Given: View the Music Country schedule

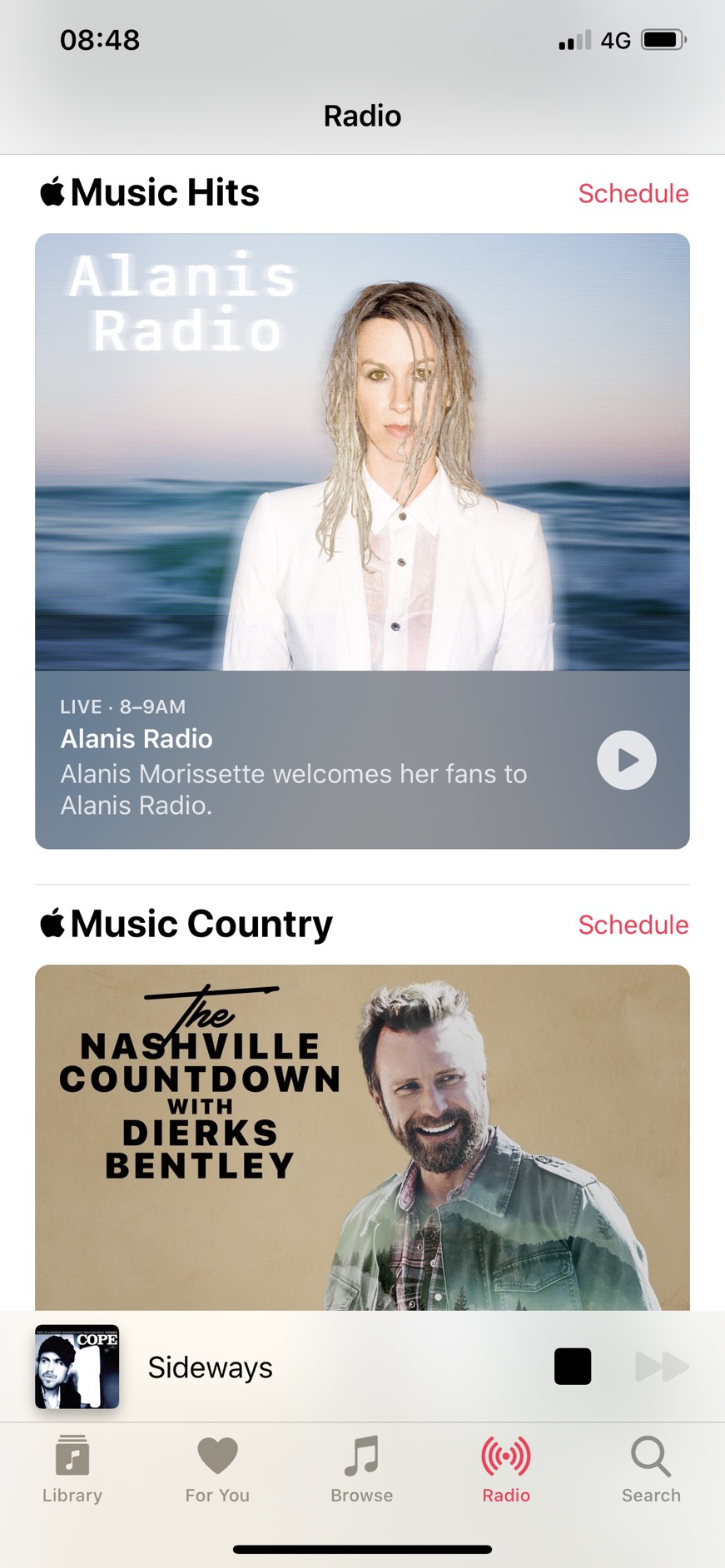Looking at the screenshot, I should [x=633, y=925].
